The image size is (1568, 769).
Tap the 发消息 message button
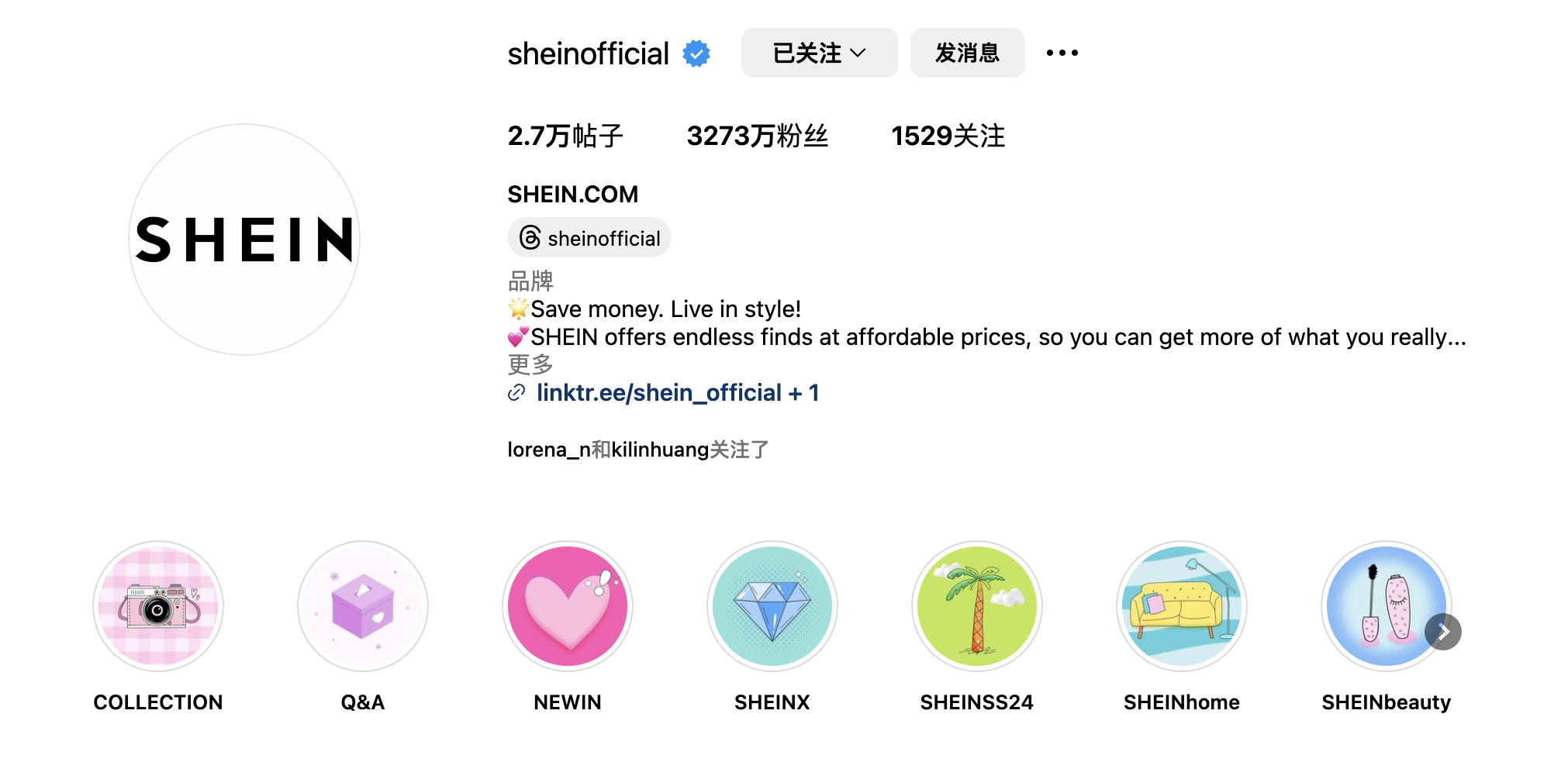tap(966, 53)
